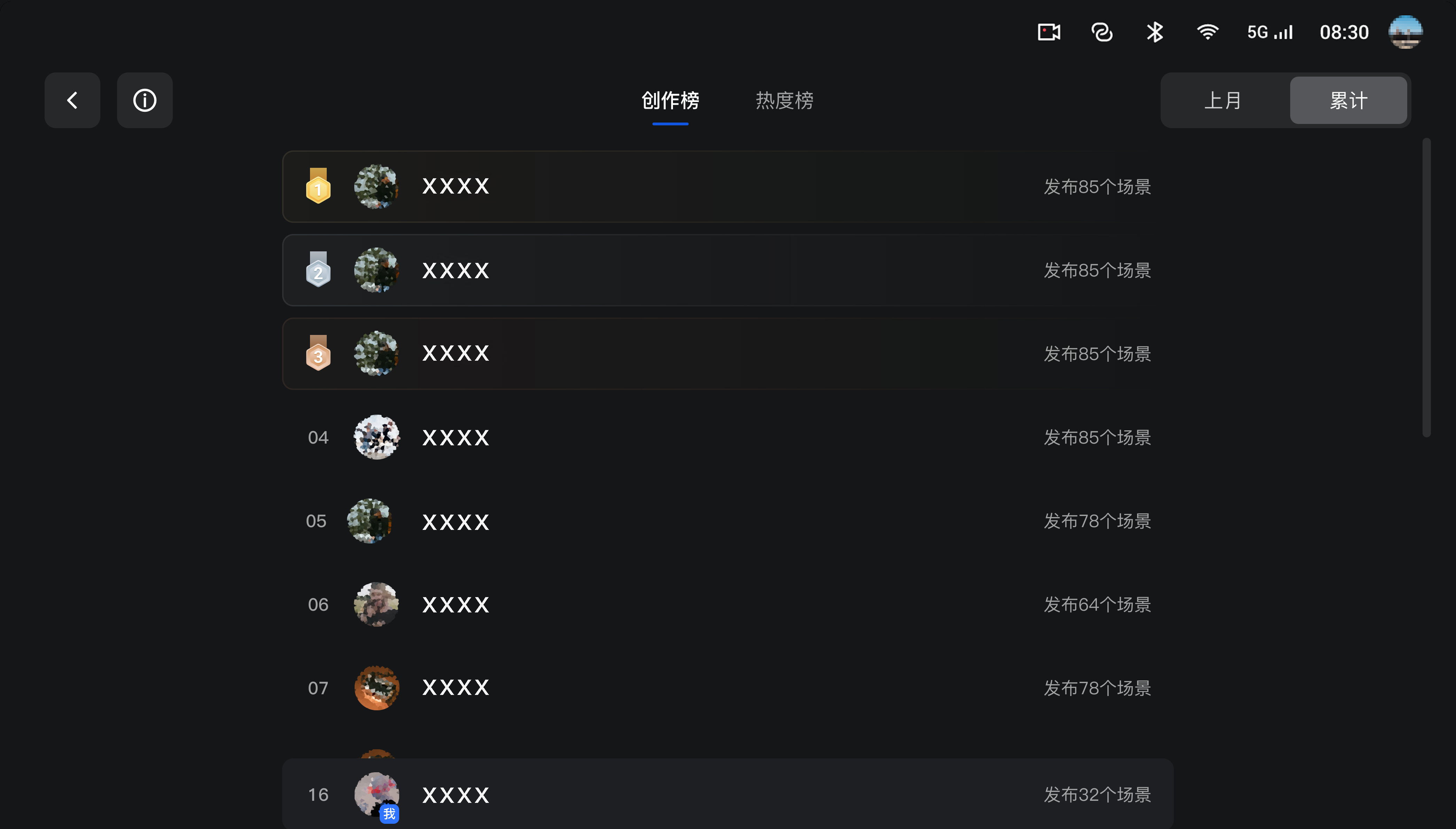Open the bronze medal rank 3 creator
1456x829 pixels.
[727, 354]
